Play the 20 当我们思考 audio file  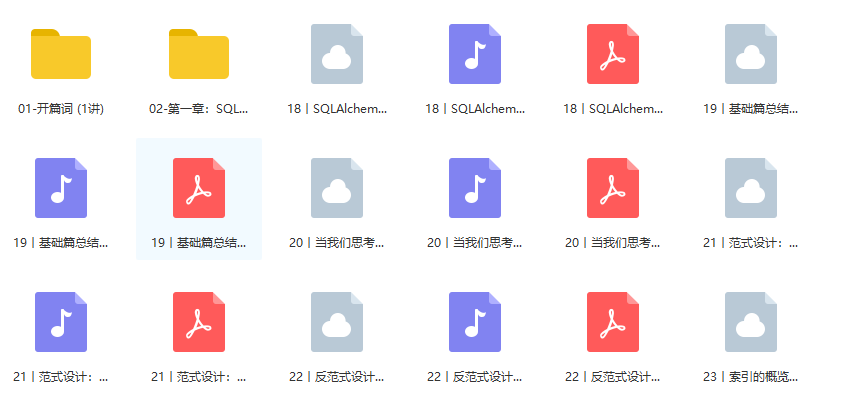475,188
